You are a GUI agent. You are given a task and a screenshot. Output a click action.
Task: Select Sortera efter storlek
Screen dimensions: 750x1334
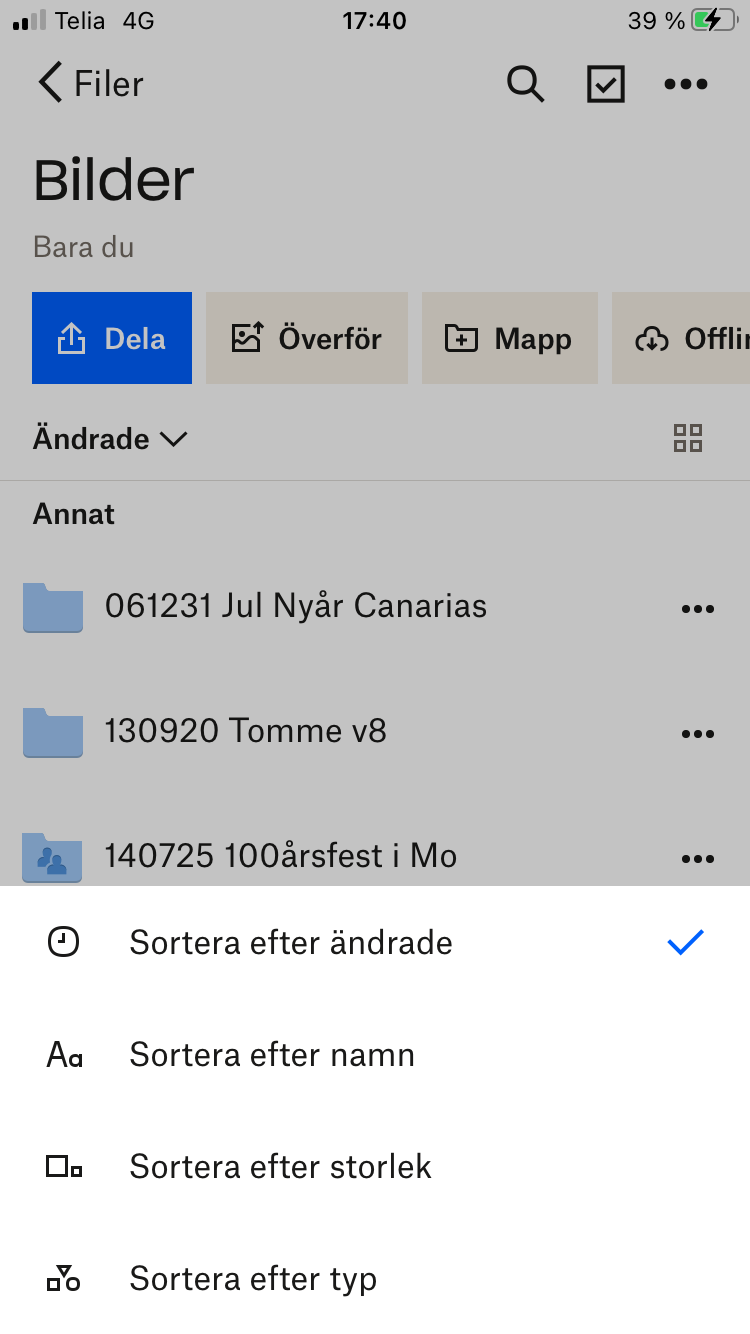(x=280, y=1167)
